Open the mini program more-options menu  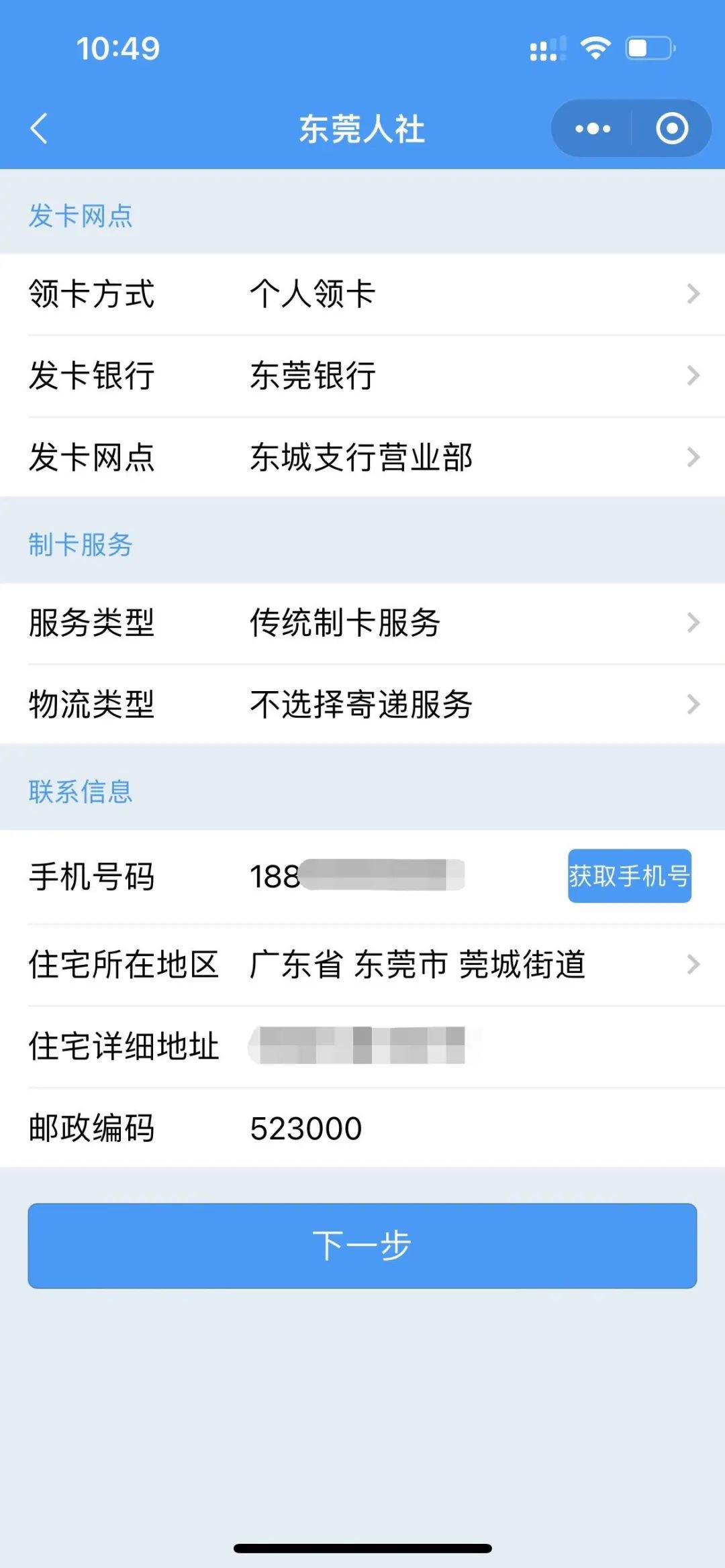coord(593,128)
